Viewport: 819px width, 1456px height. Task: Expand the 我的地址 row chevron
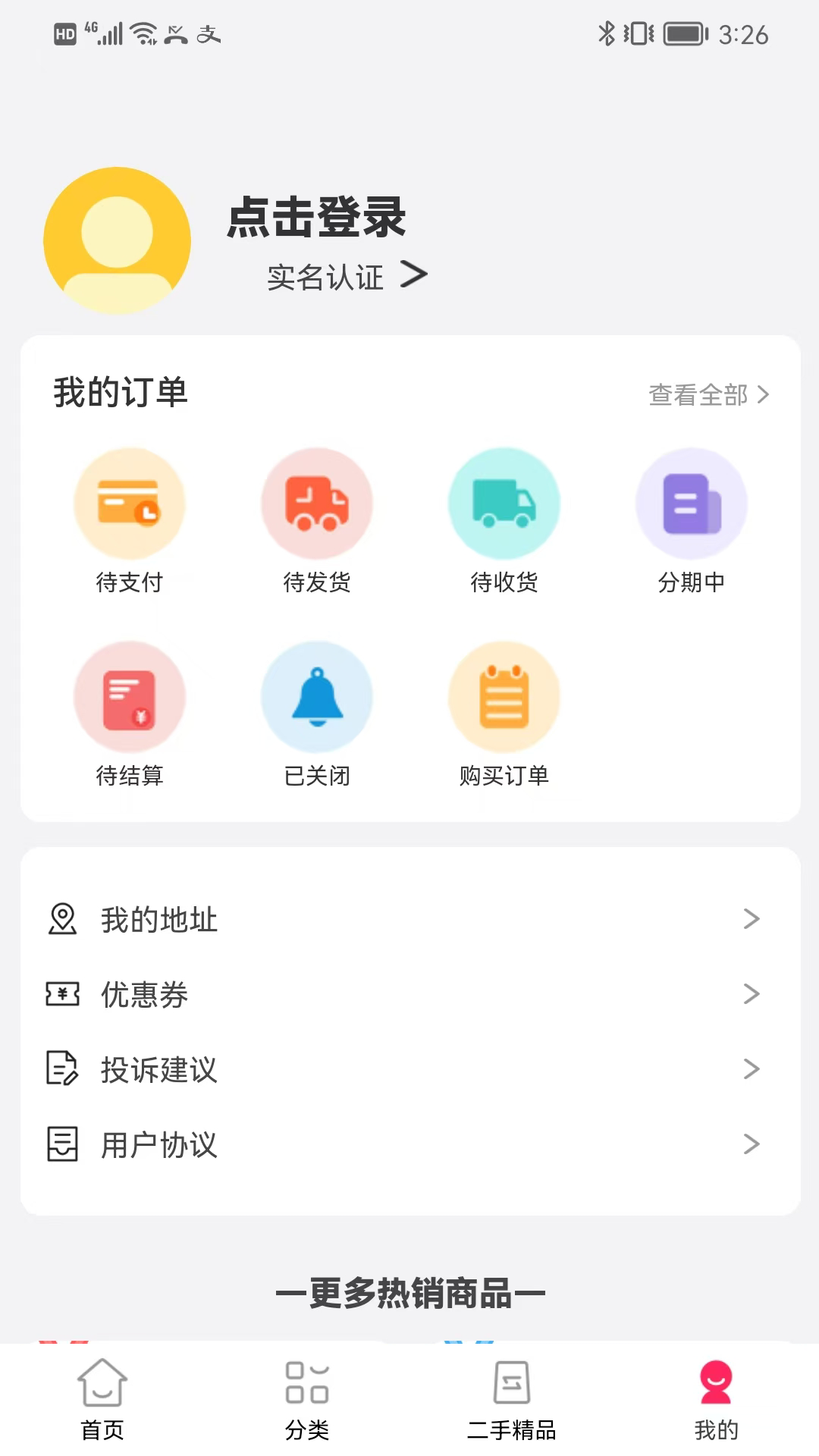752,919
